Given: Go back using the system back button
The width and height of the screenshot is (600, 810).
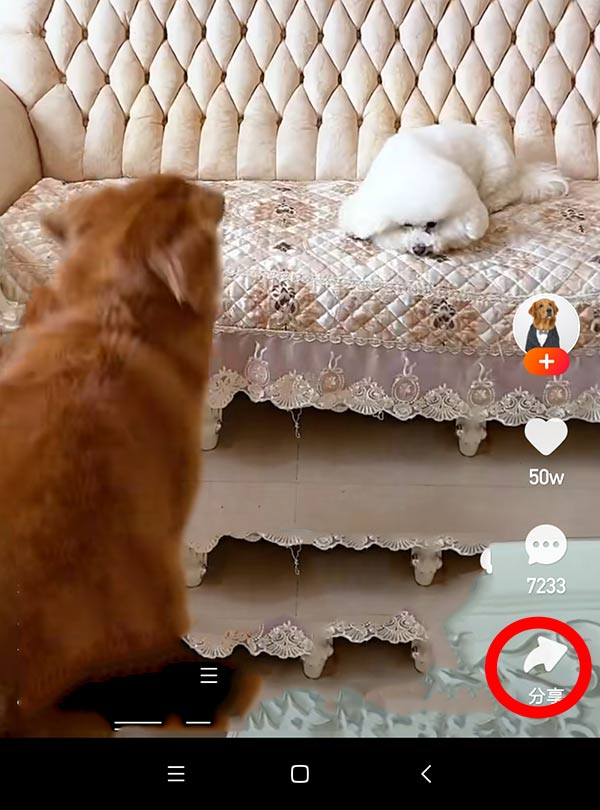Looking at the screenshot, I should click(426, 774).
